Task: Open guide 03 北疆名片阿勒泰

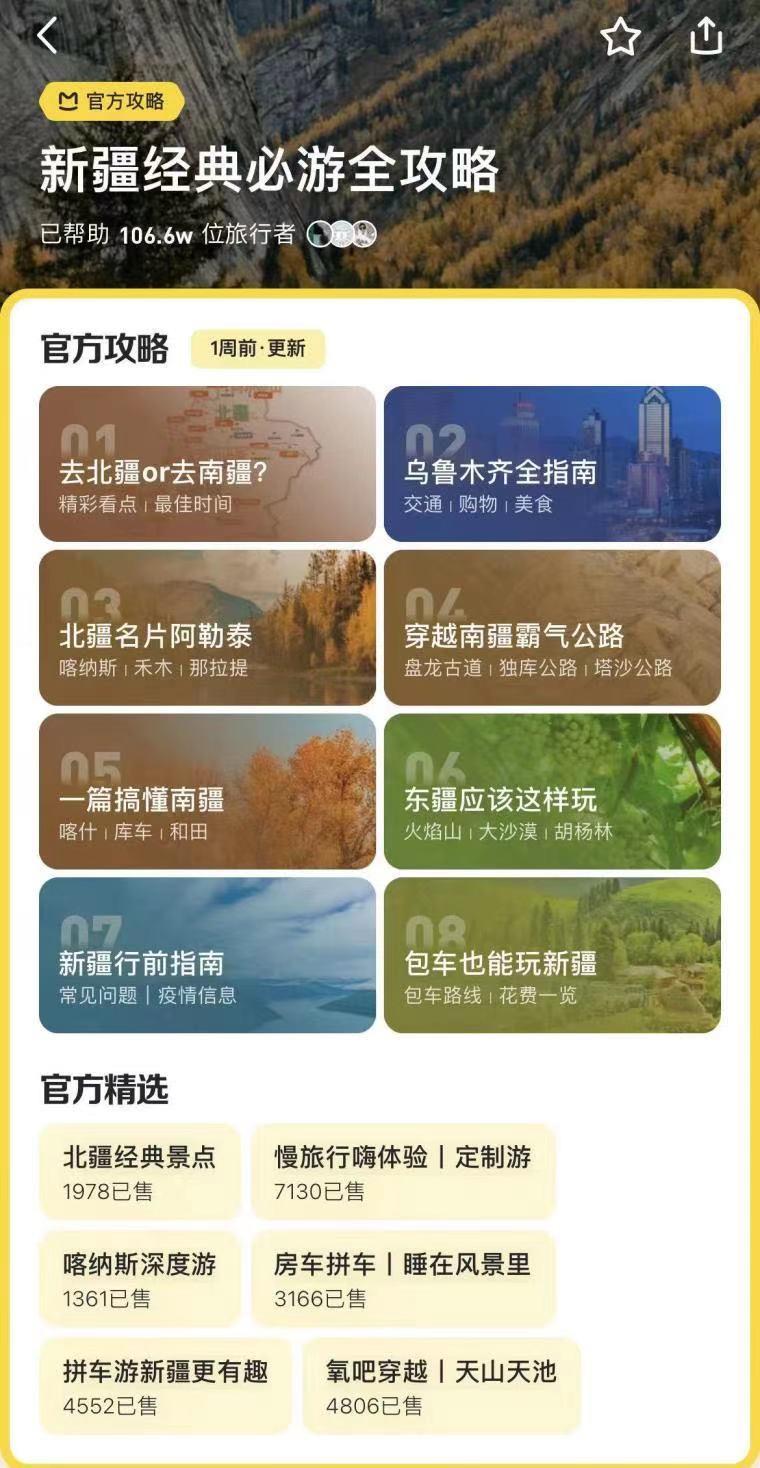Action: pos(207,628)
